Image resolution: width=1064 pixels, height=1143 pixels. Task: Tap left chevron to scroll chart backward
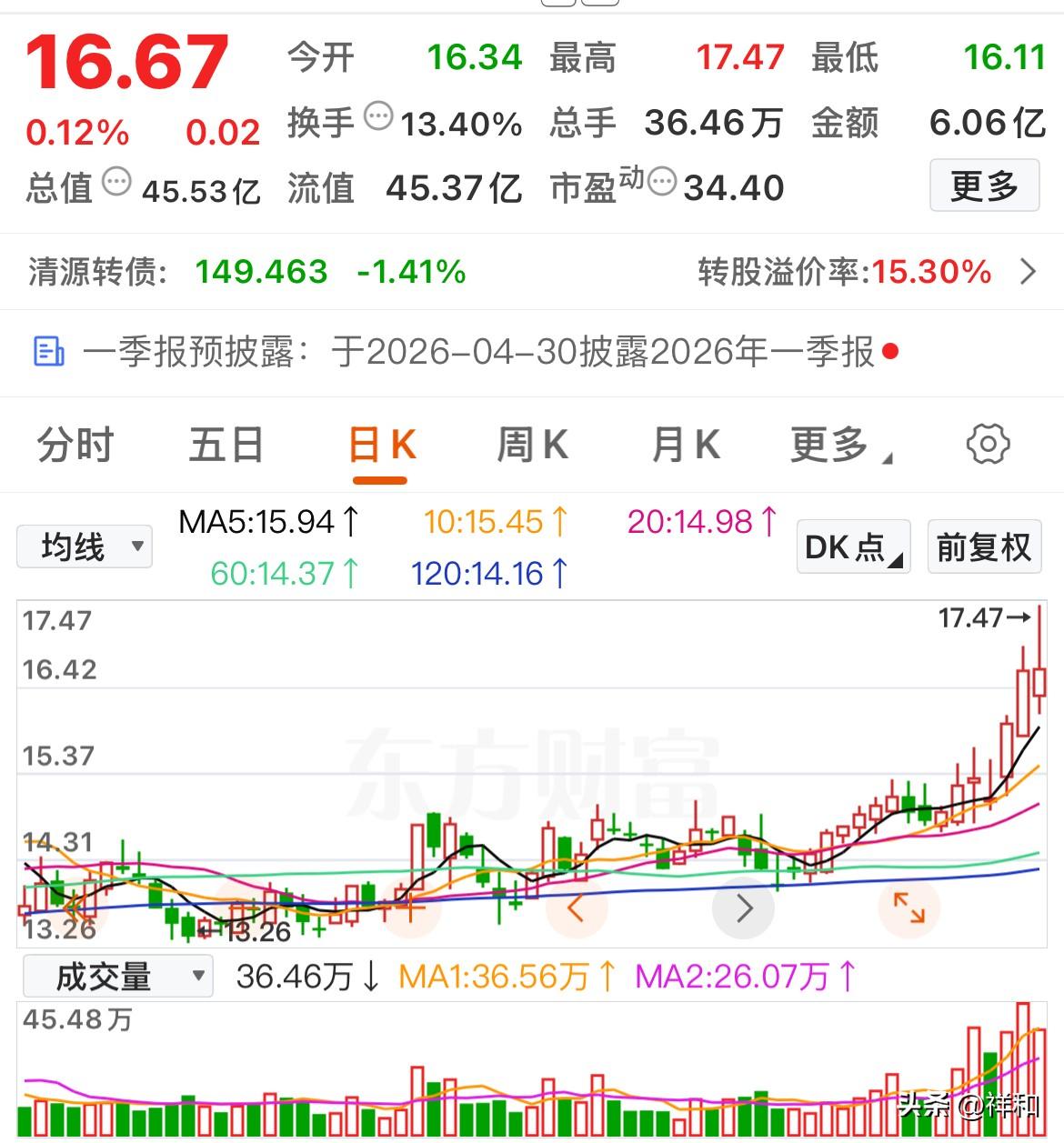click(x=576, y=908)
